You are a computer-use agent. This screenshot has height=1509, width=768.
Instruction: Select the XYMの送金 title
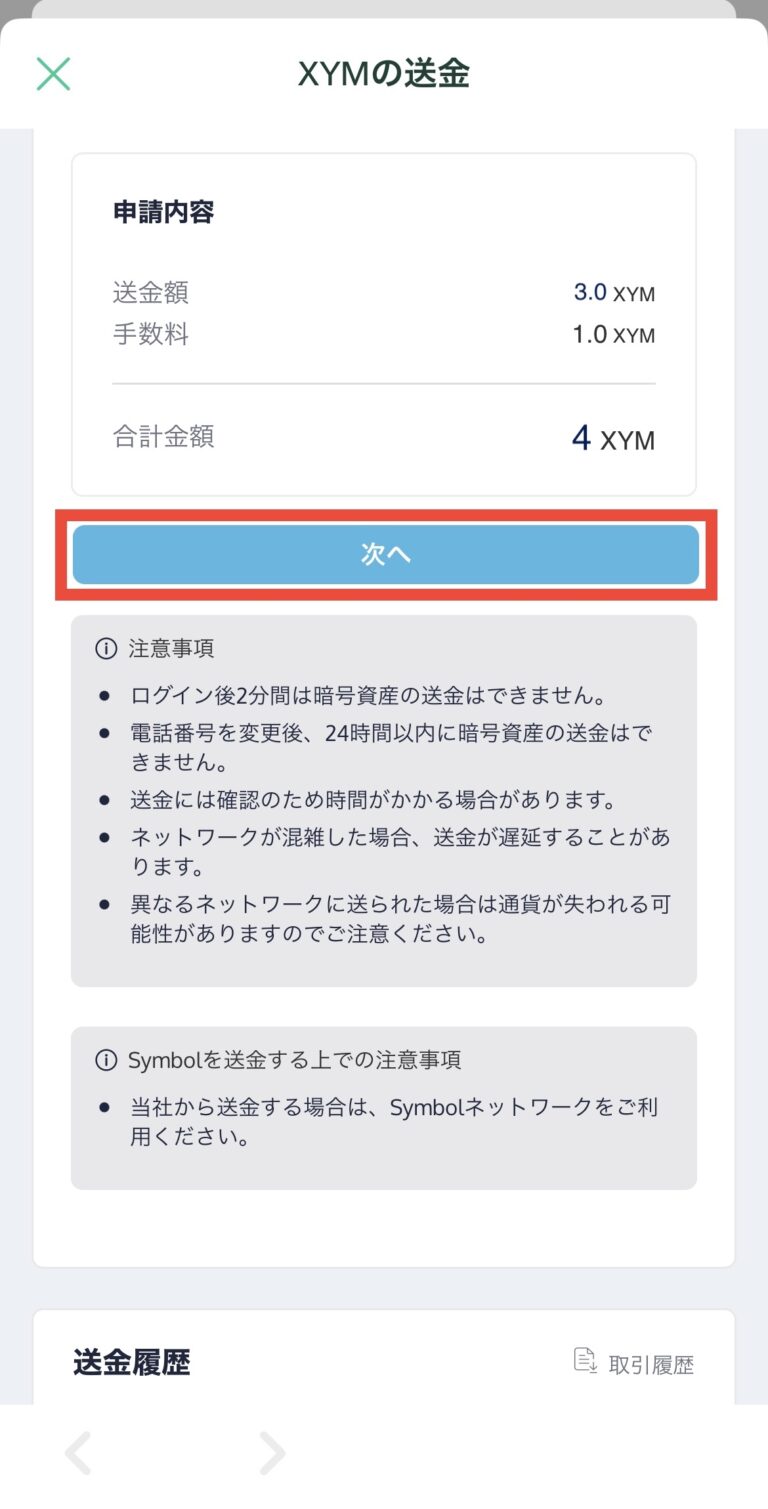point(384,73)
